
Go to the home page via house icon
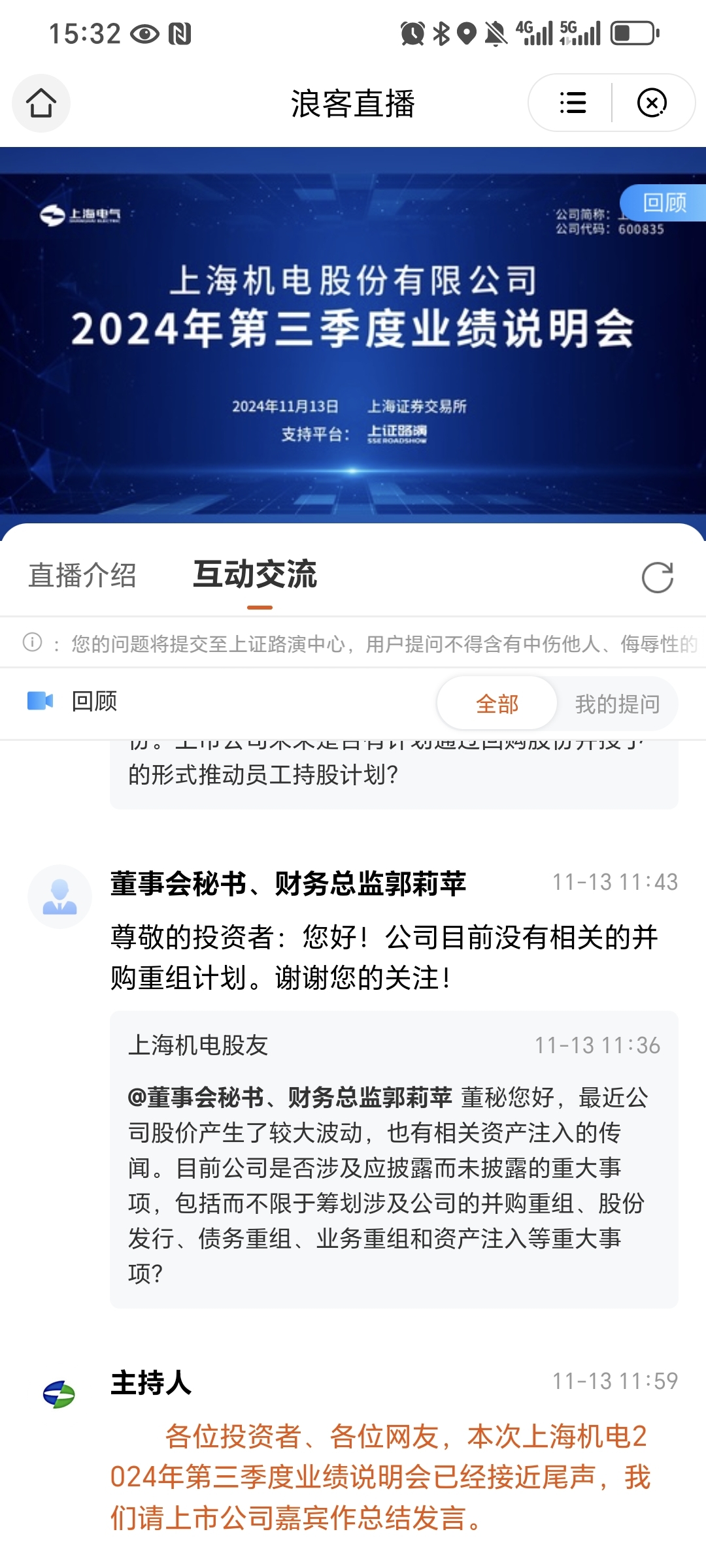pyautogui.click(x=41, y=103)
